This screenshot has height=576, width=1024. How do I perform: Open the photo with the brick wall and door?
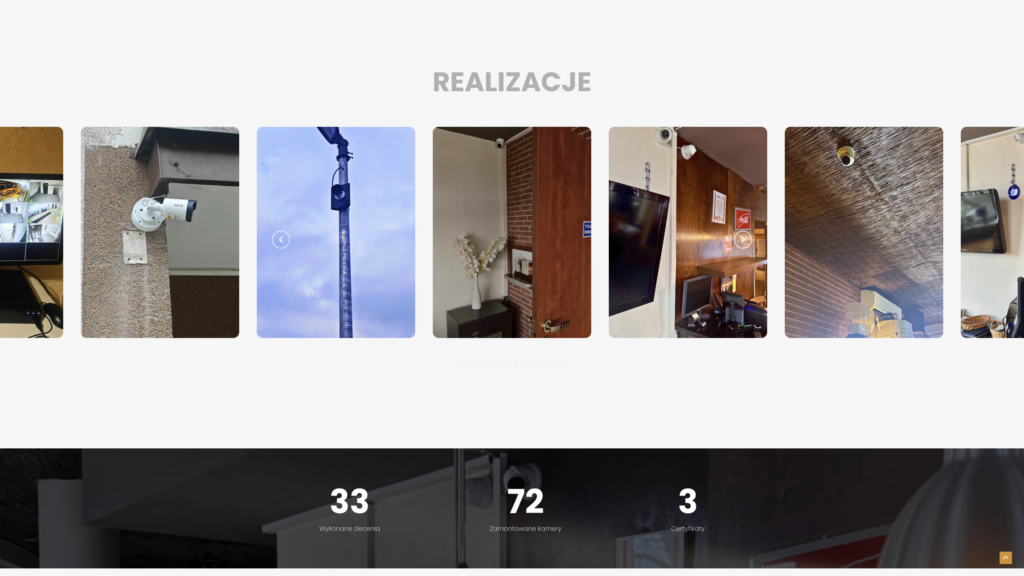tap(511, 232)
